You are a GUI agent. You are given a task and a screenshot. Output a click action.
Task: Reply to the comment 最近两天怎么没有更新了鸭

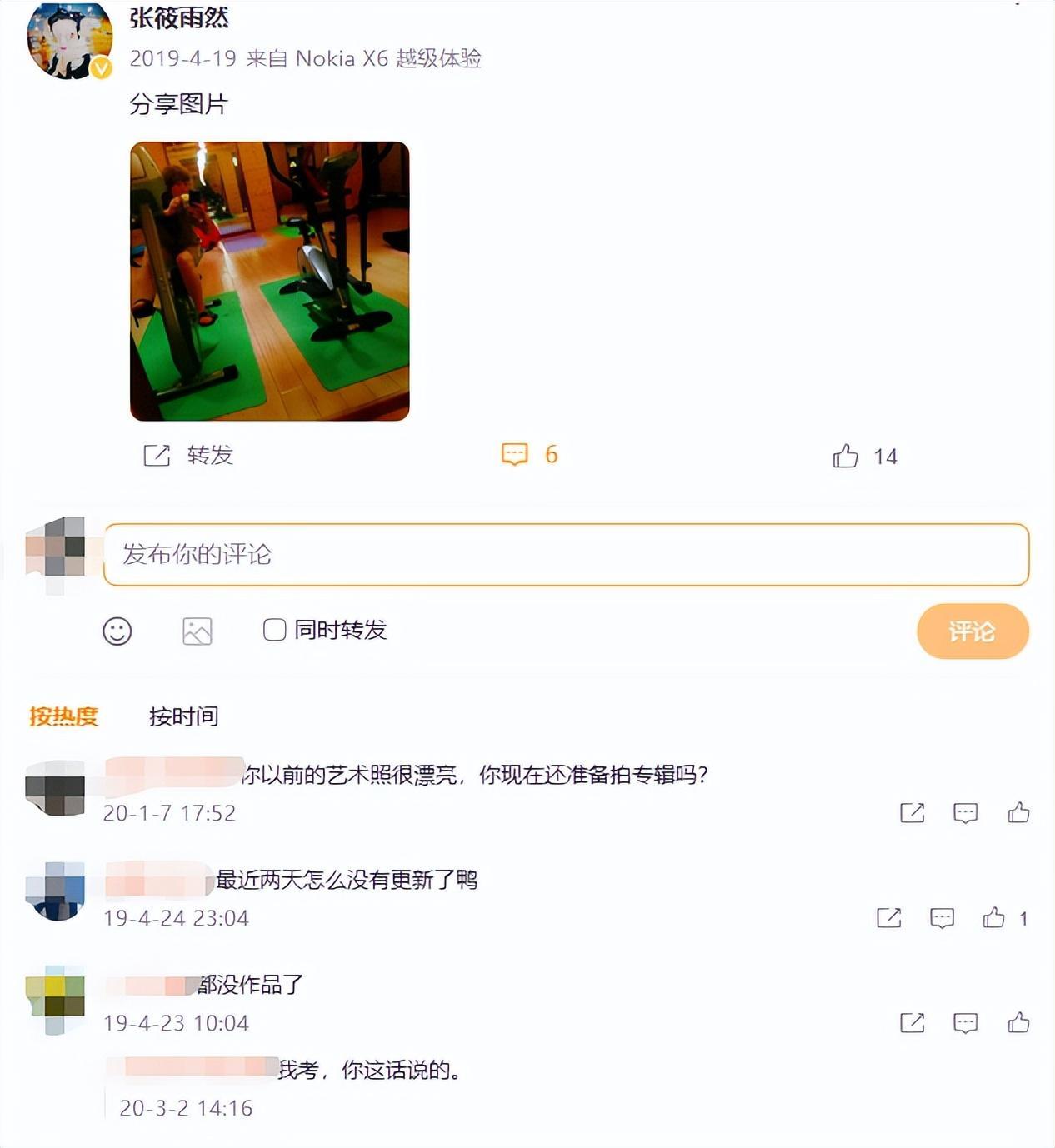[x=942, y=917]
